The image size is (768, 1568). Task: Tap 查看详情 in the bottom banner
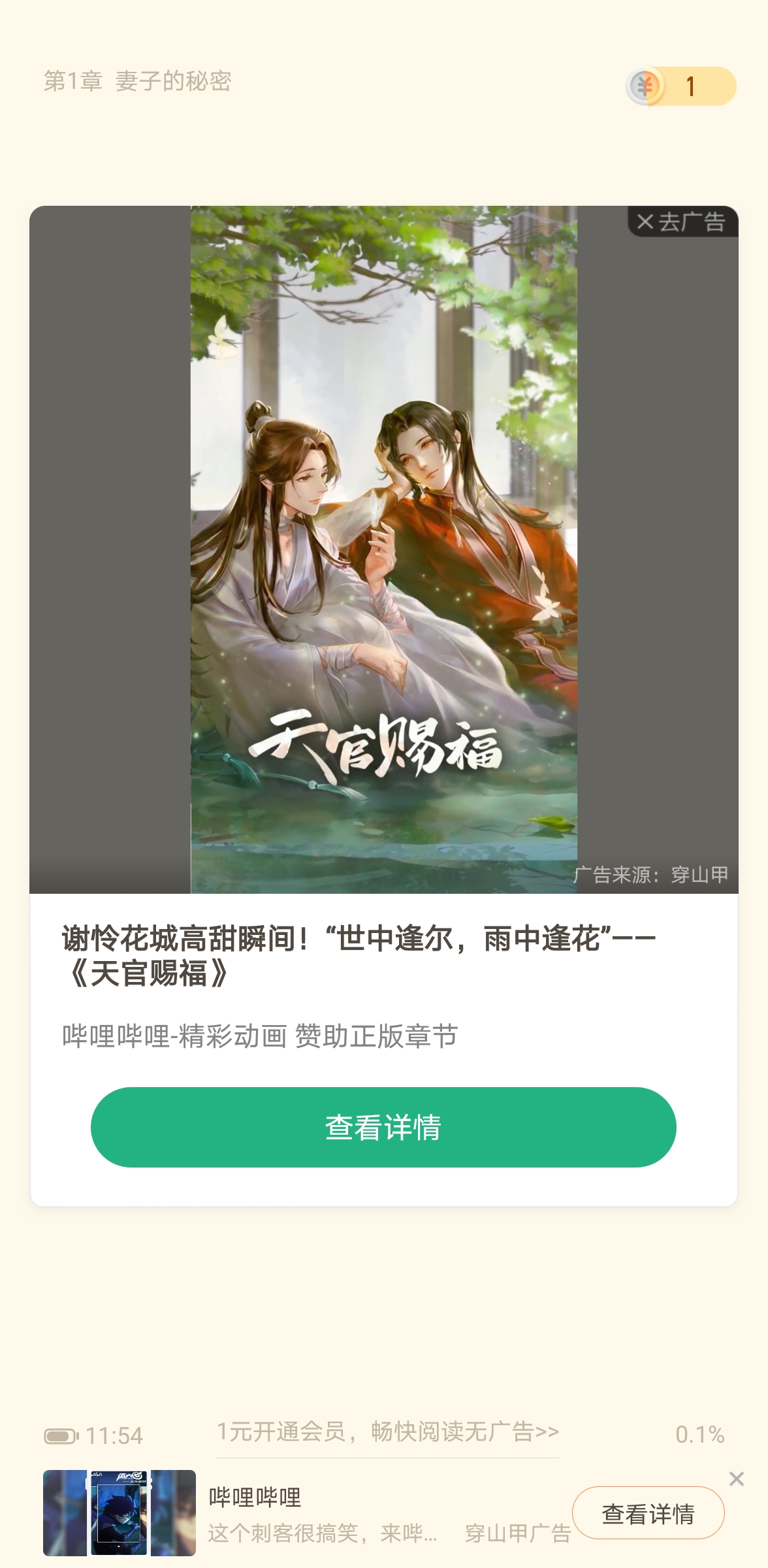pyautogui.click(x=648, y=1513)
